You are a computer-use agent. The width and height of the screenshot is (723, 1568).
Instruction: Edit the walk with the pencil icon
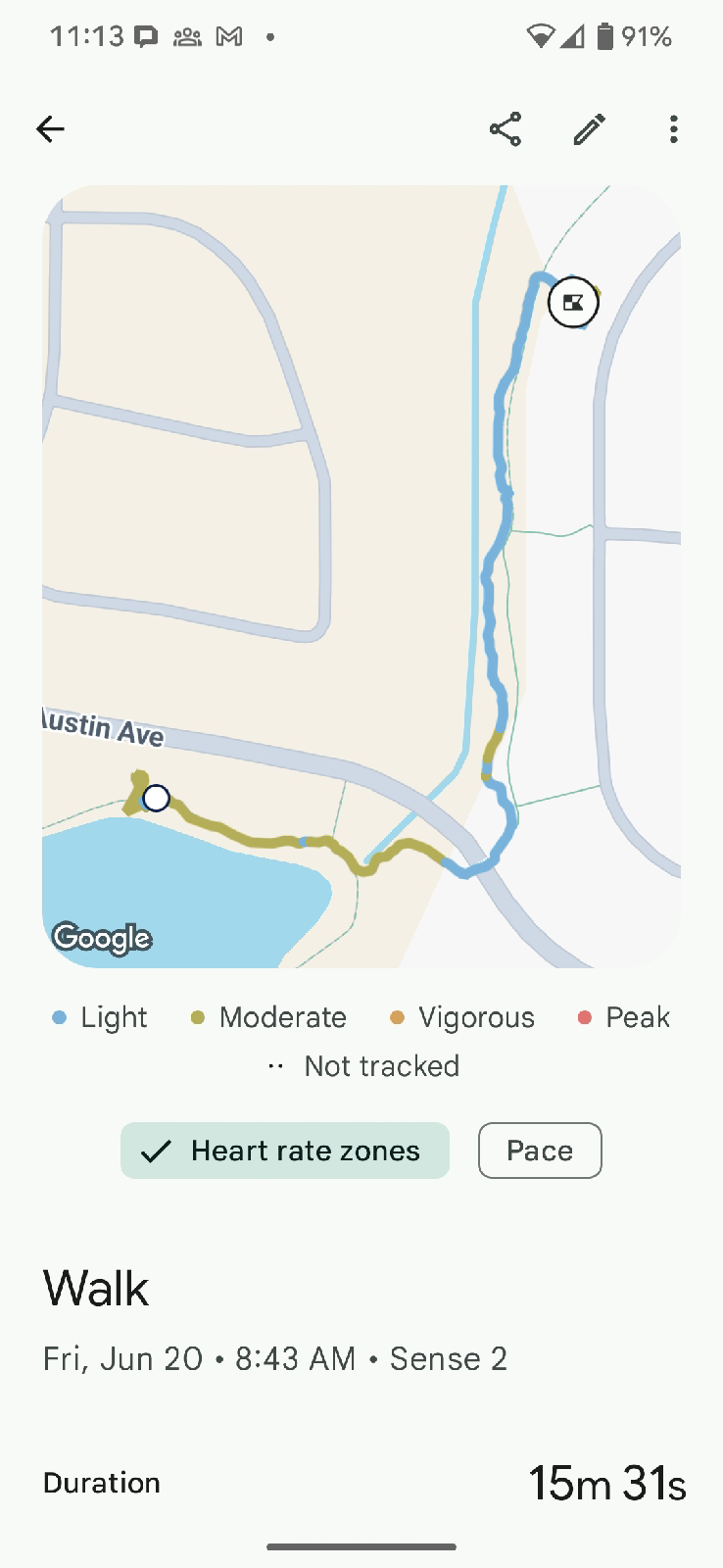589,129
